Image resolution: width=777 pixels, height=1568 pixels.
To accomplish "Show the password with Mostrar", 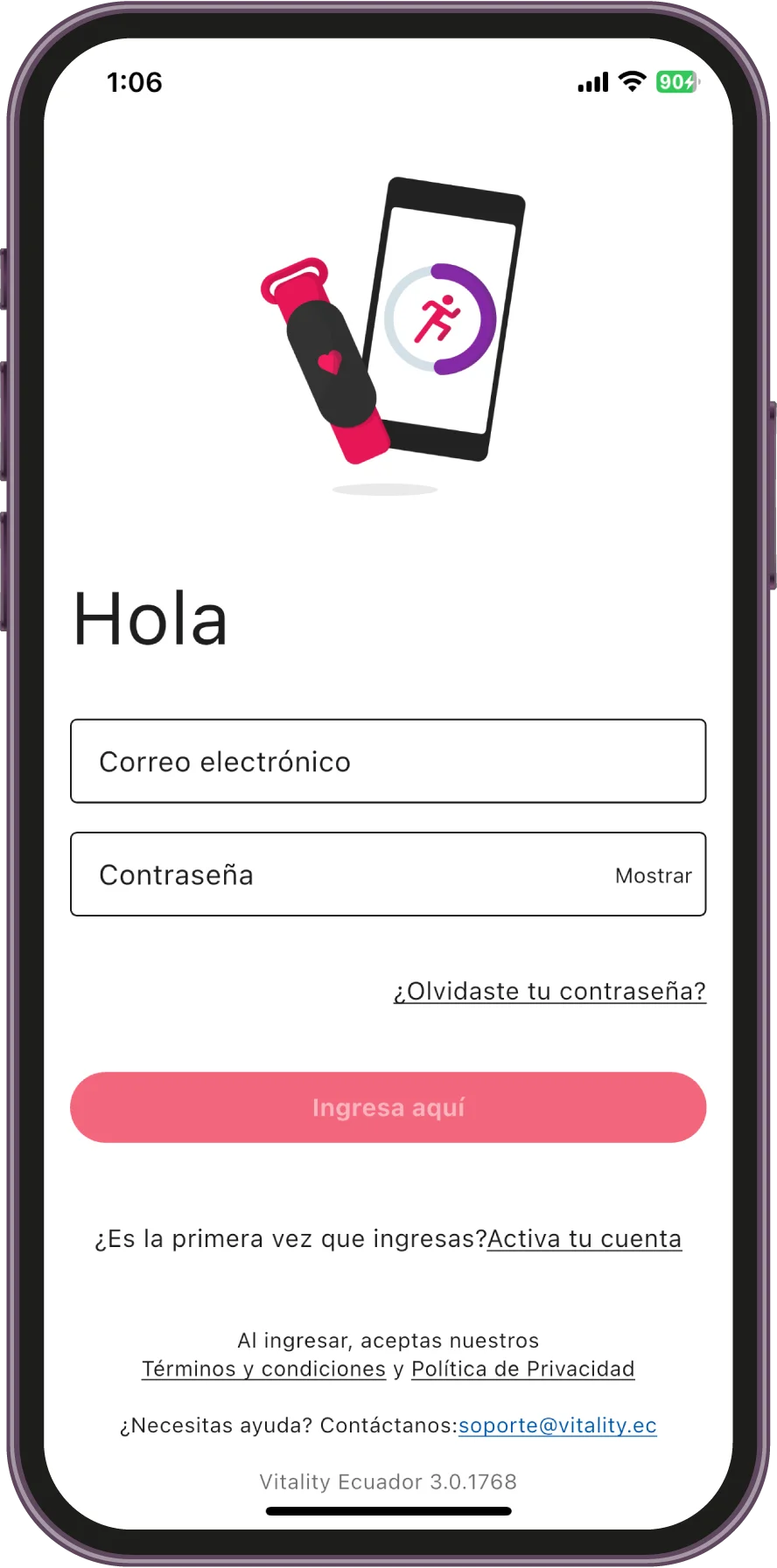I will tap(653, 875).
